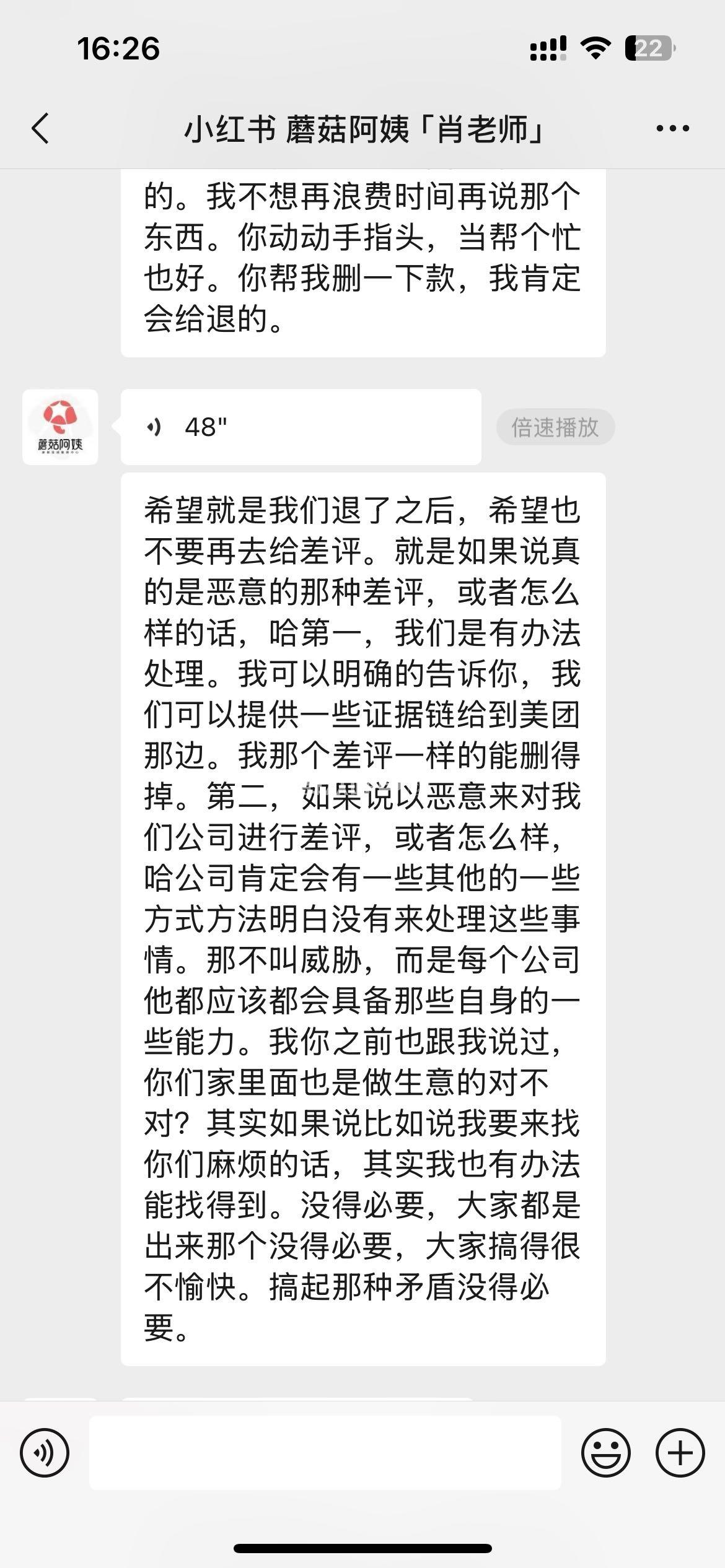The image size is (725, 1568).
Task: Open the 蘑菇阿姨 contact avatar
Action: click(x=60, y=427)
